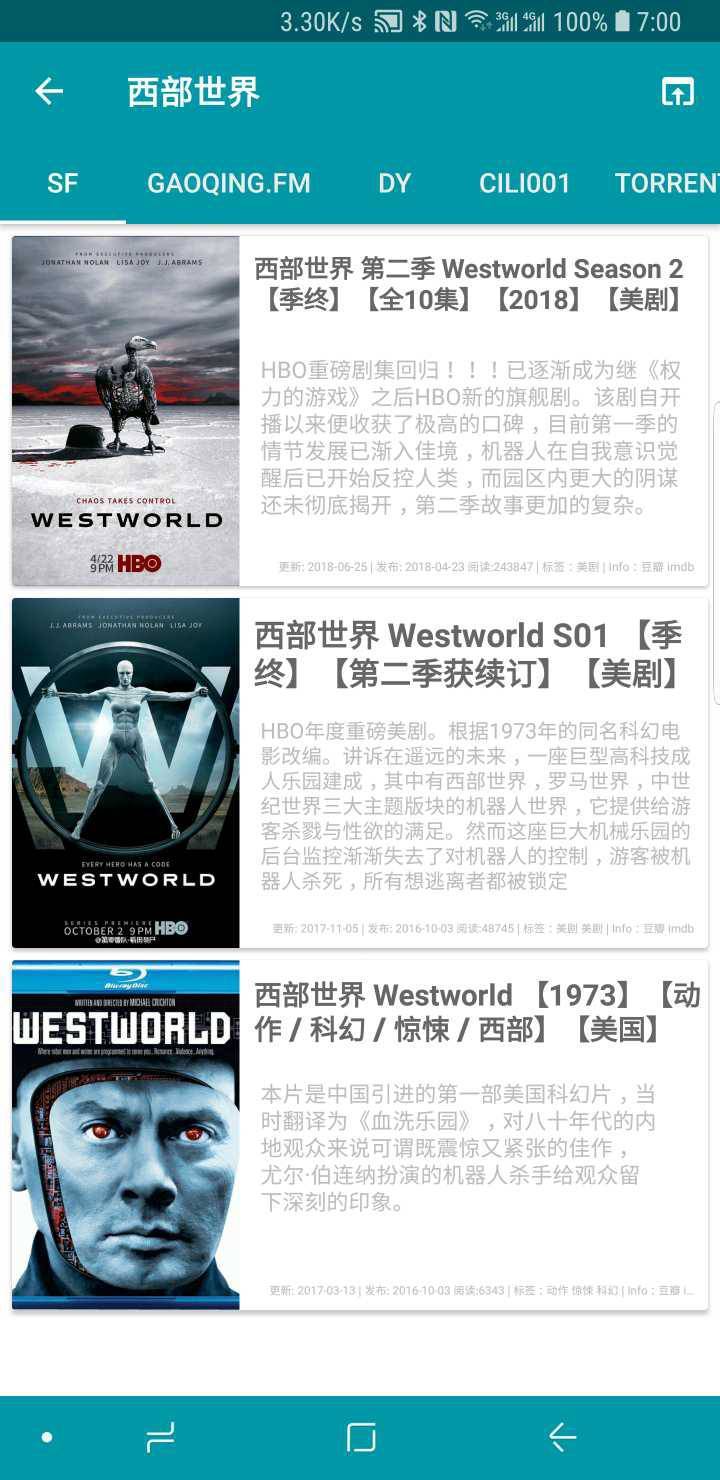Tap the system back button in the navigation bar
Screen dimensions: 720x1480
(x=562, y=1437)
